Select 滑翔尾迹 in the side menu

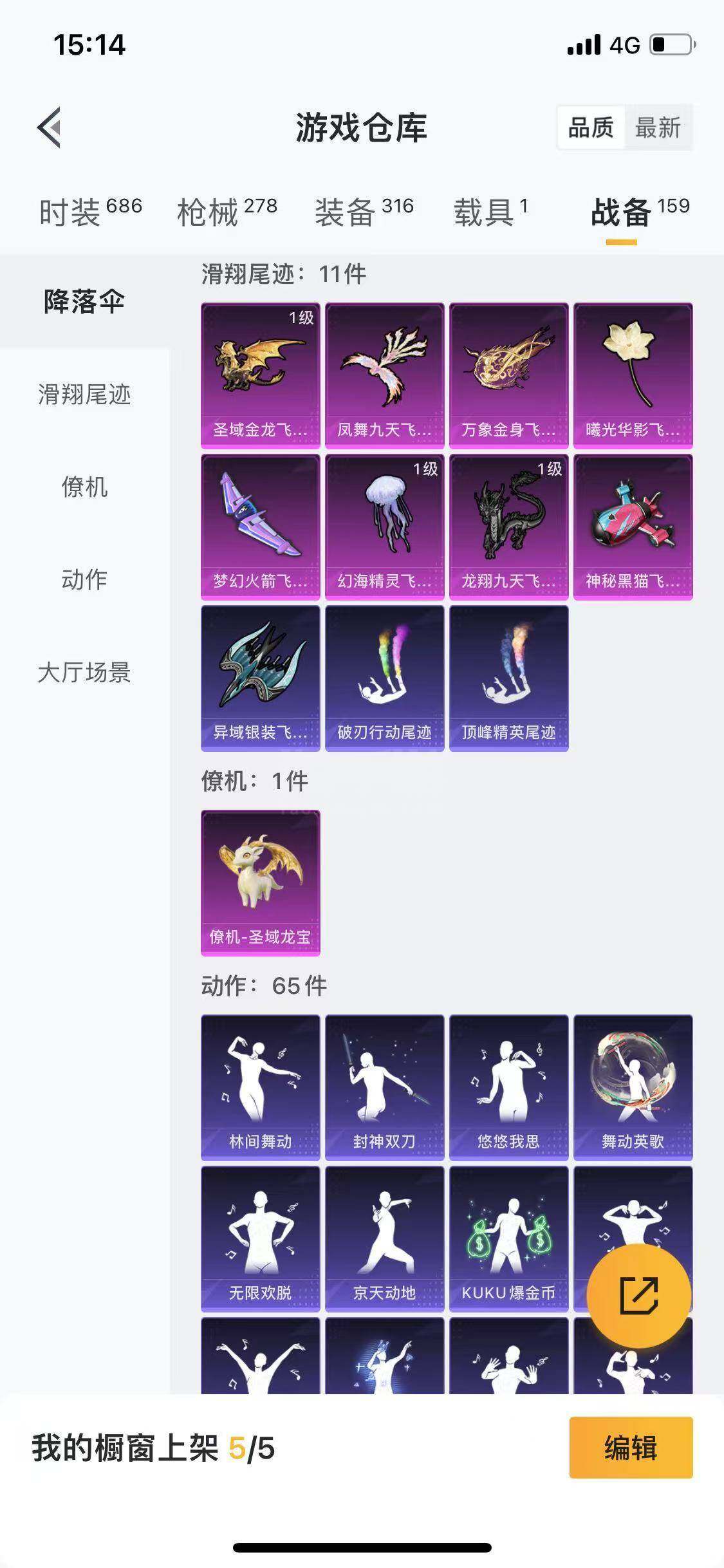point(84,394)
